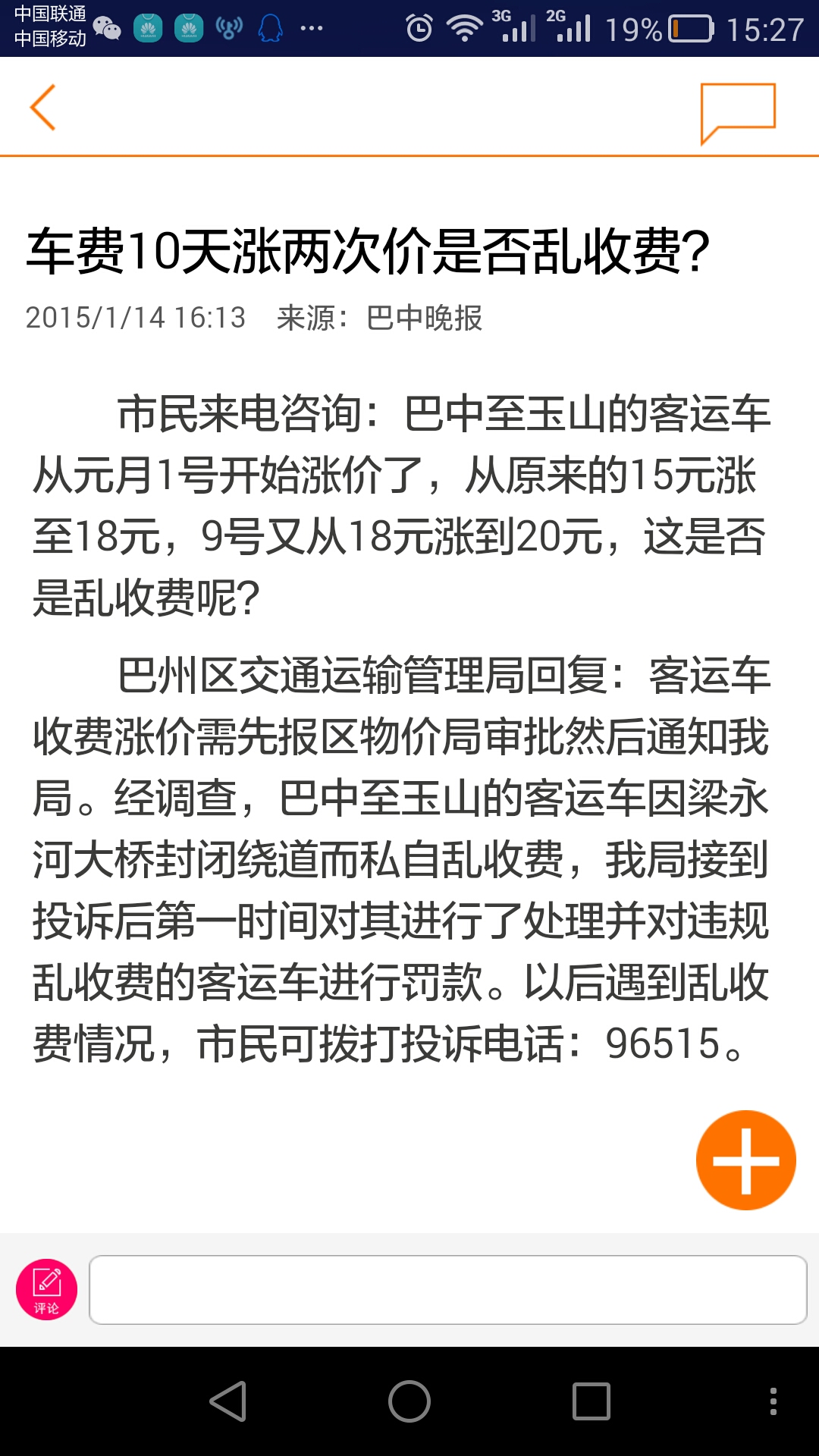Go back using the orange arrow
The width and height of the screenshot is (819, 1456).
43,107
